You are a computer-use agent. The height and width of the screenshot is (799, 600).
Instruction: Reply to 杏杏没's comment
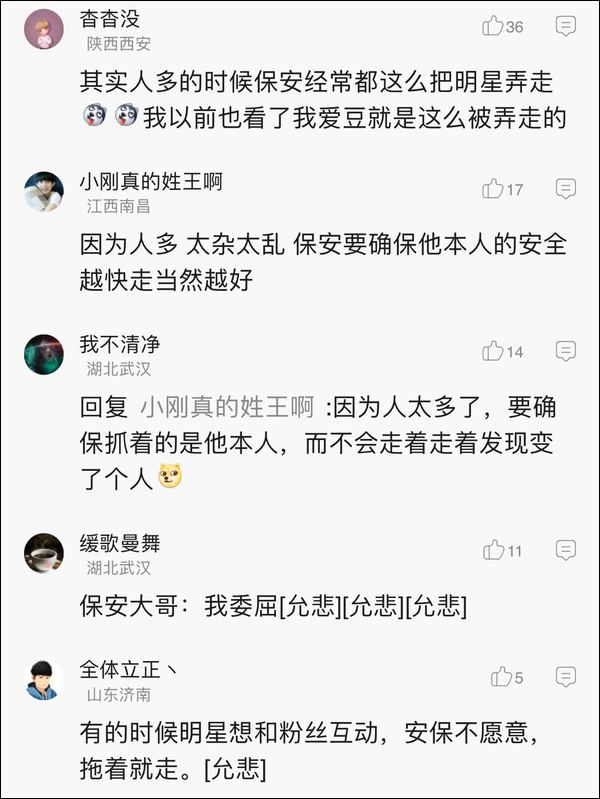tap(566, 27)
